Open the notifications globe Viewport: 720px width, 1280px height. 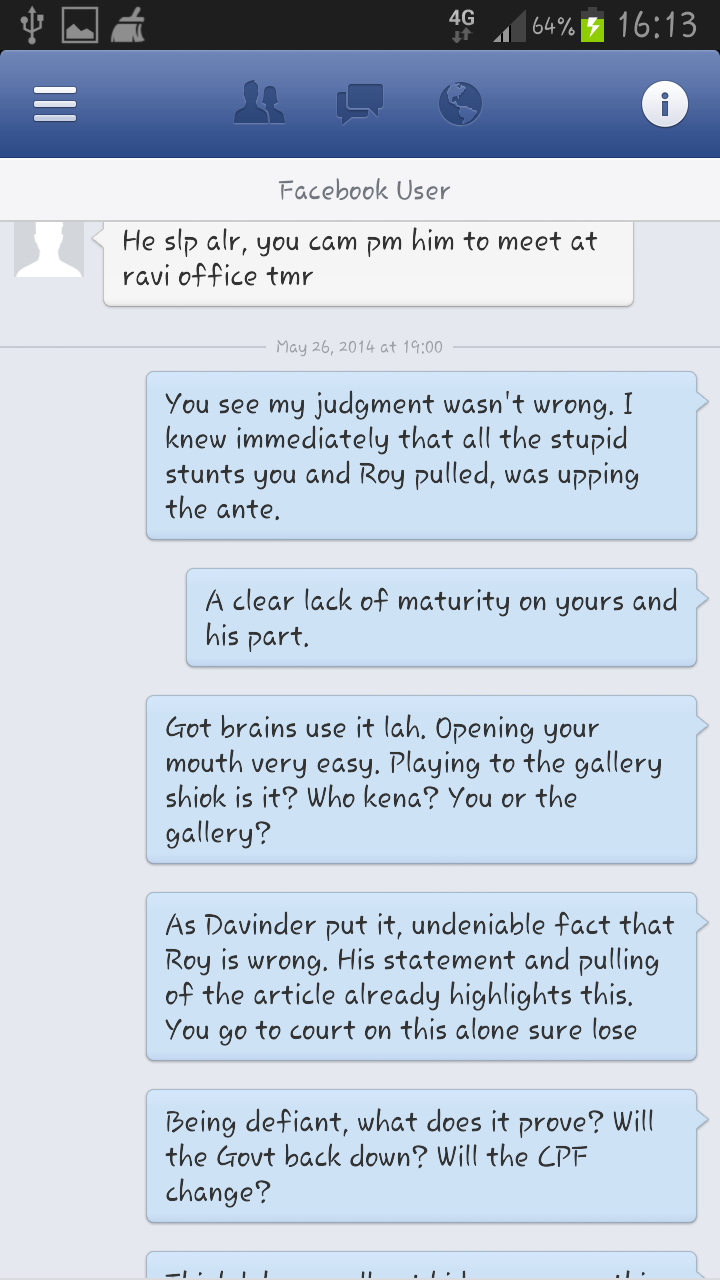tap(460, 104)
